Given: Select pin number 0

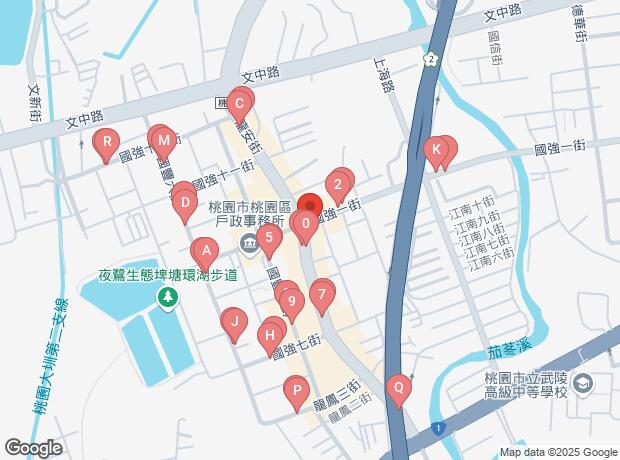Looking at the screenshot, I should click(305, 224).
